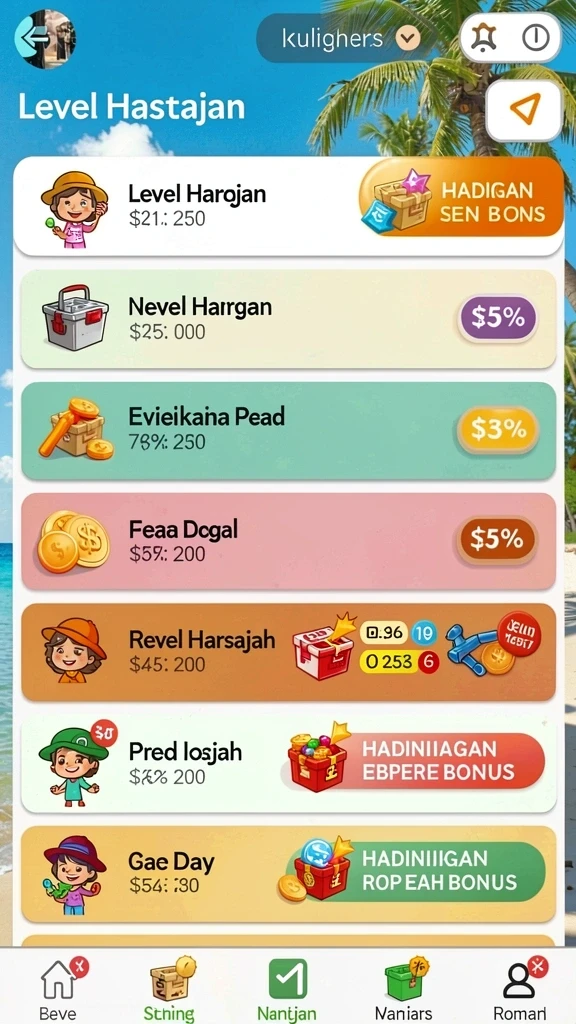Tap the orange triangle send button
Image resolution: width=576 pixels, height=1024 pixels.
click(524, 110)
